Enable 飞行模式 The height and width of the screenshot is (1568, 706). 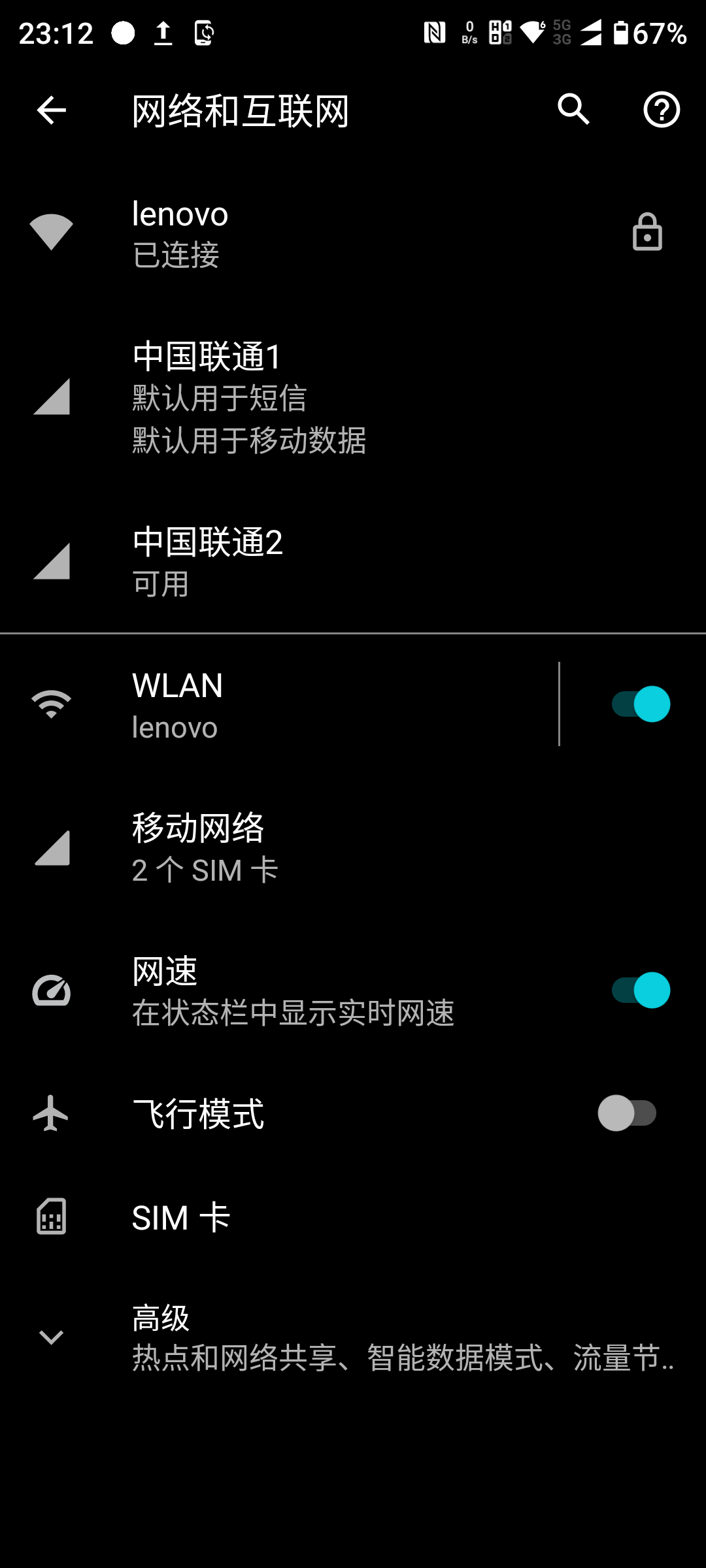click(x=626, y=1113)
